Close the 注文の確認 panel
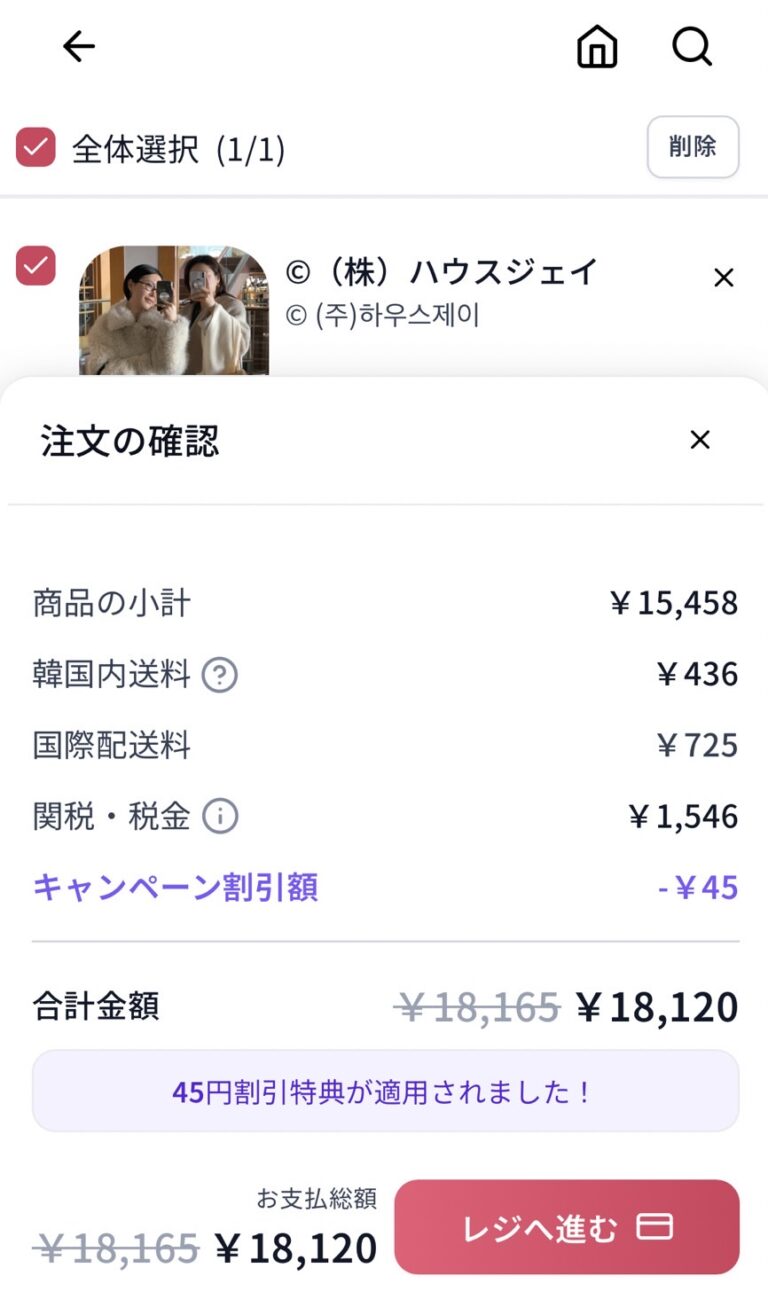Image resolution: width=768 pixels, height=1299 pixels. click(700, 440)
